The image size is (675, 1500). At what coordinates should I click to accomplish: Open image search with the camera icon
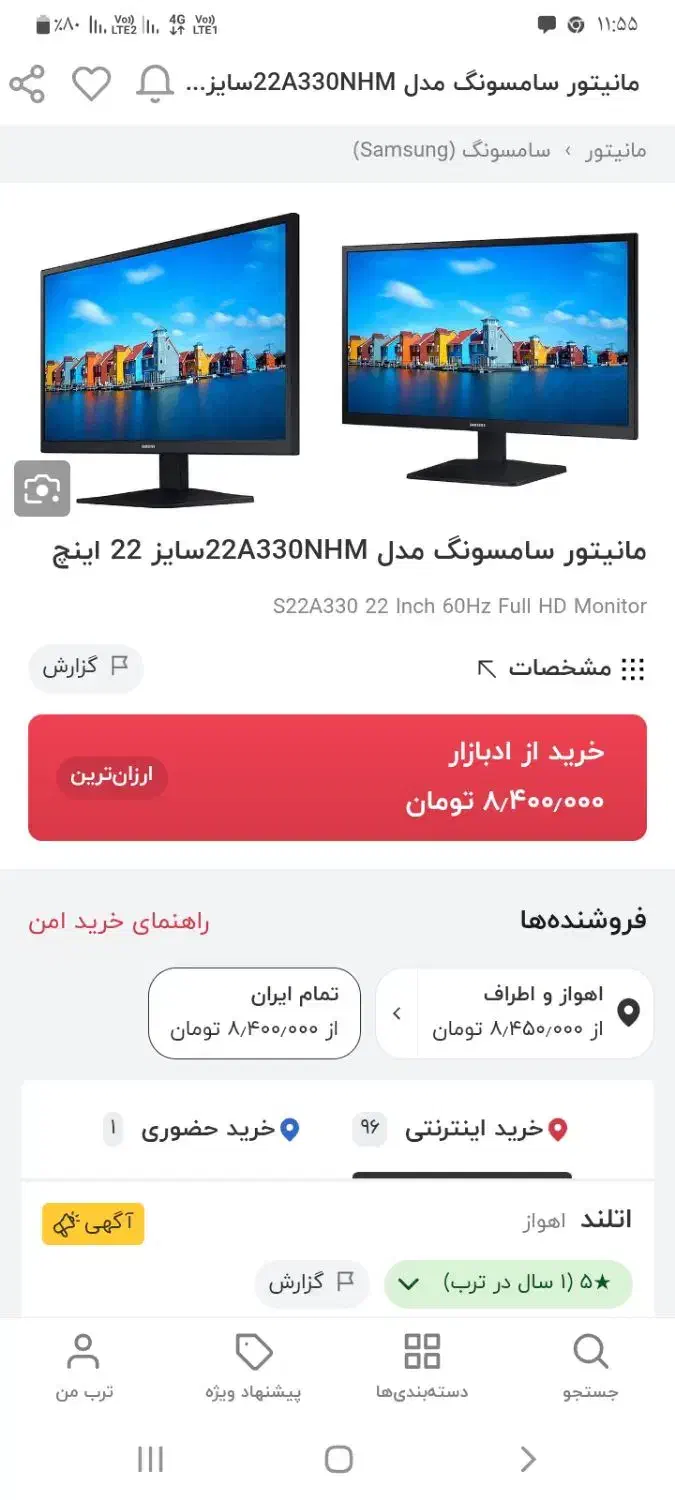[x=42, y=488]
